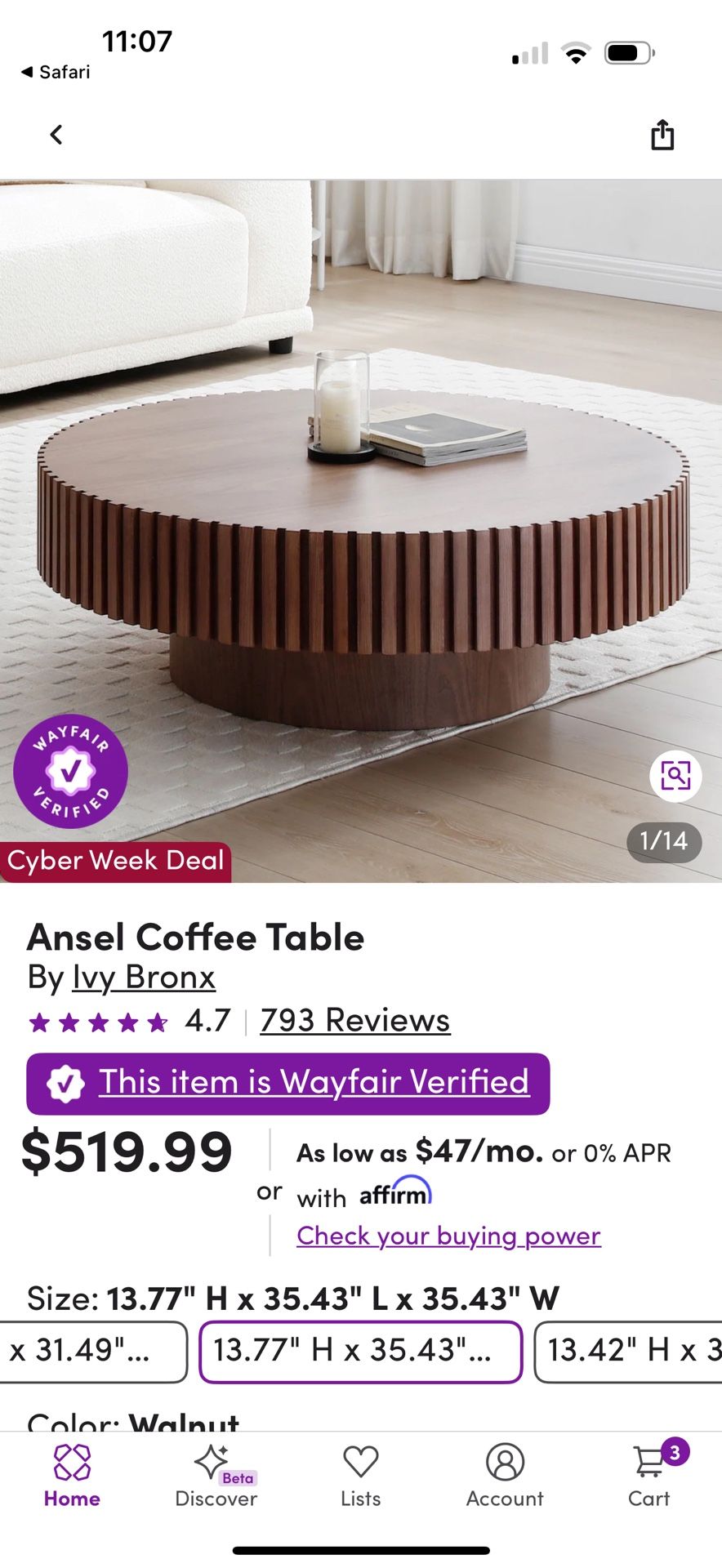Tap the Cyber Week Deal banner

(116, 860)
